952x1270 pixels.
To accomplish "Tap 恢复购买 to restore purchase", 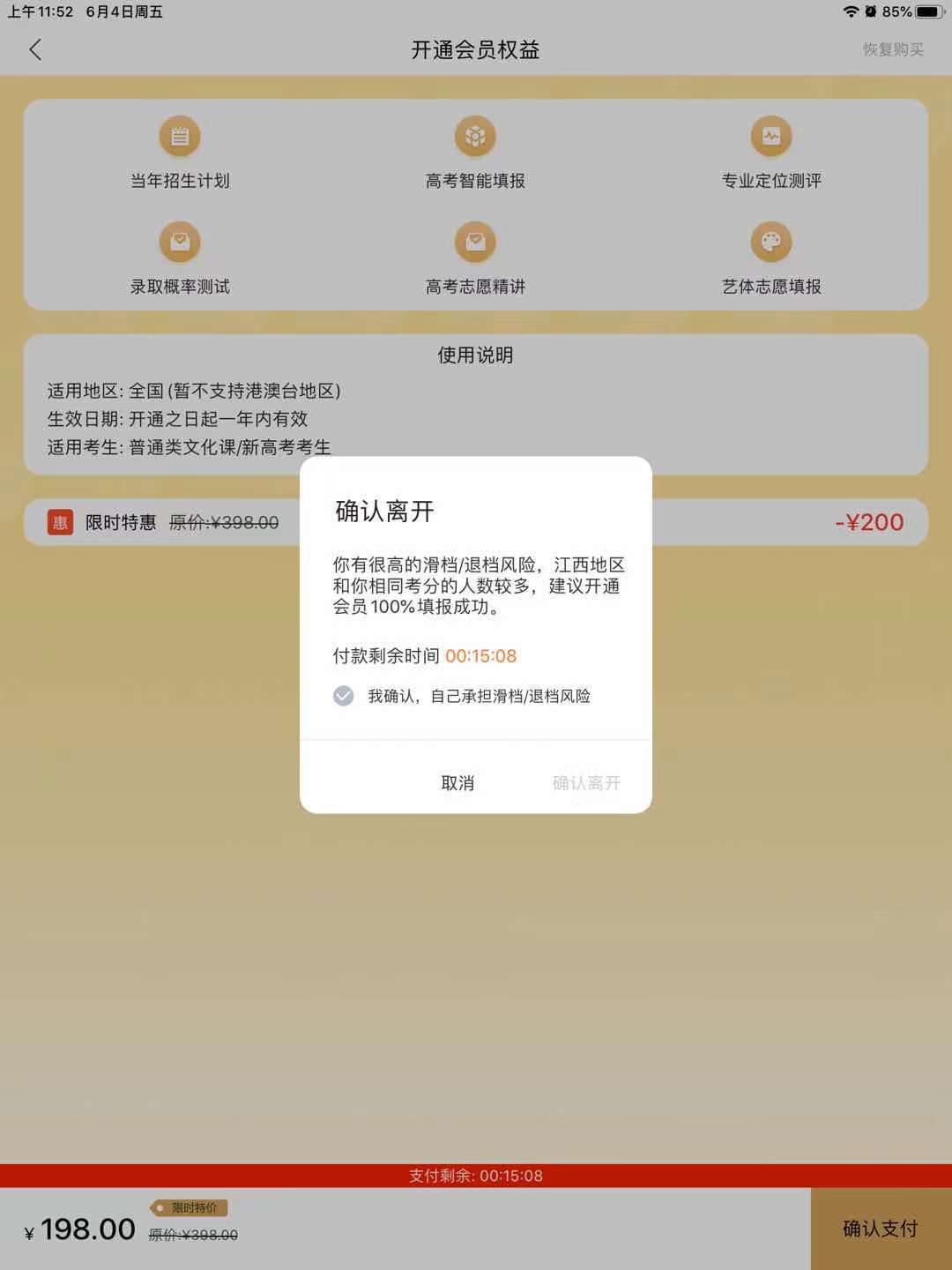I will [893, 49].
